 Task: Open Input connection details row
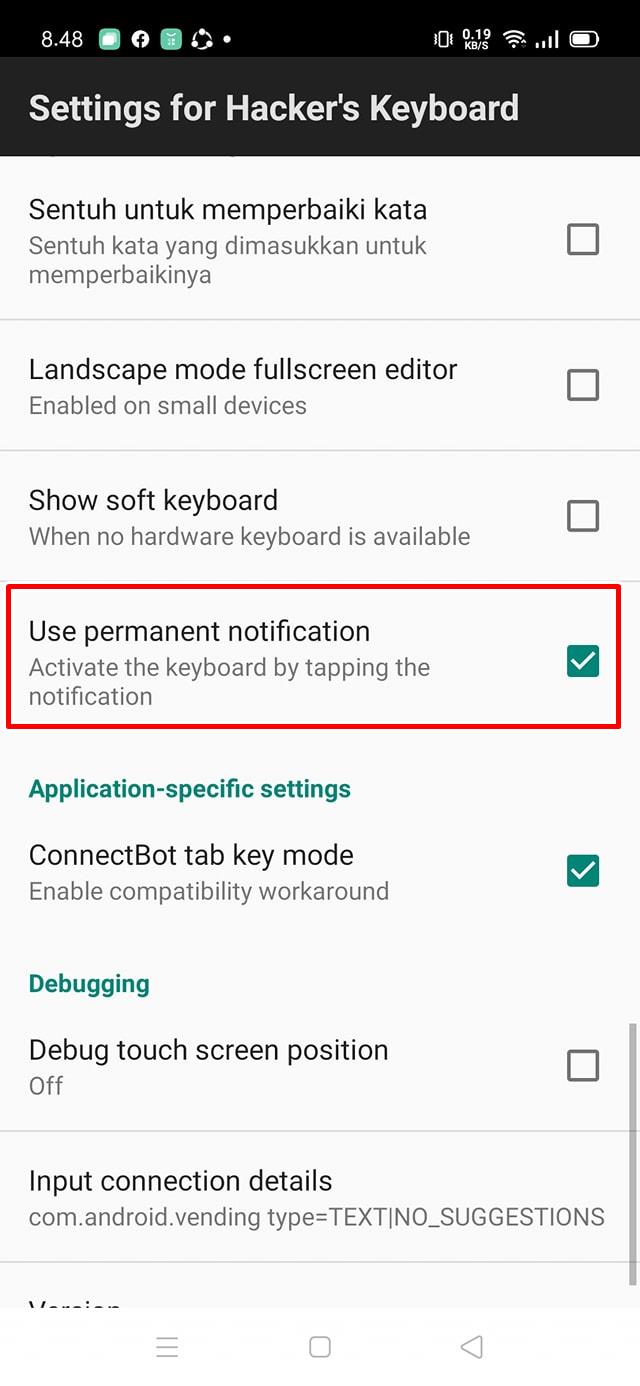coord(320,1197)
